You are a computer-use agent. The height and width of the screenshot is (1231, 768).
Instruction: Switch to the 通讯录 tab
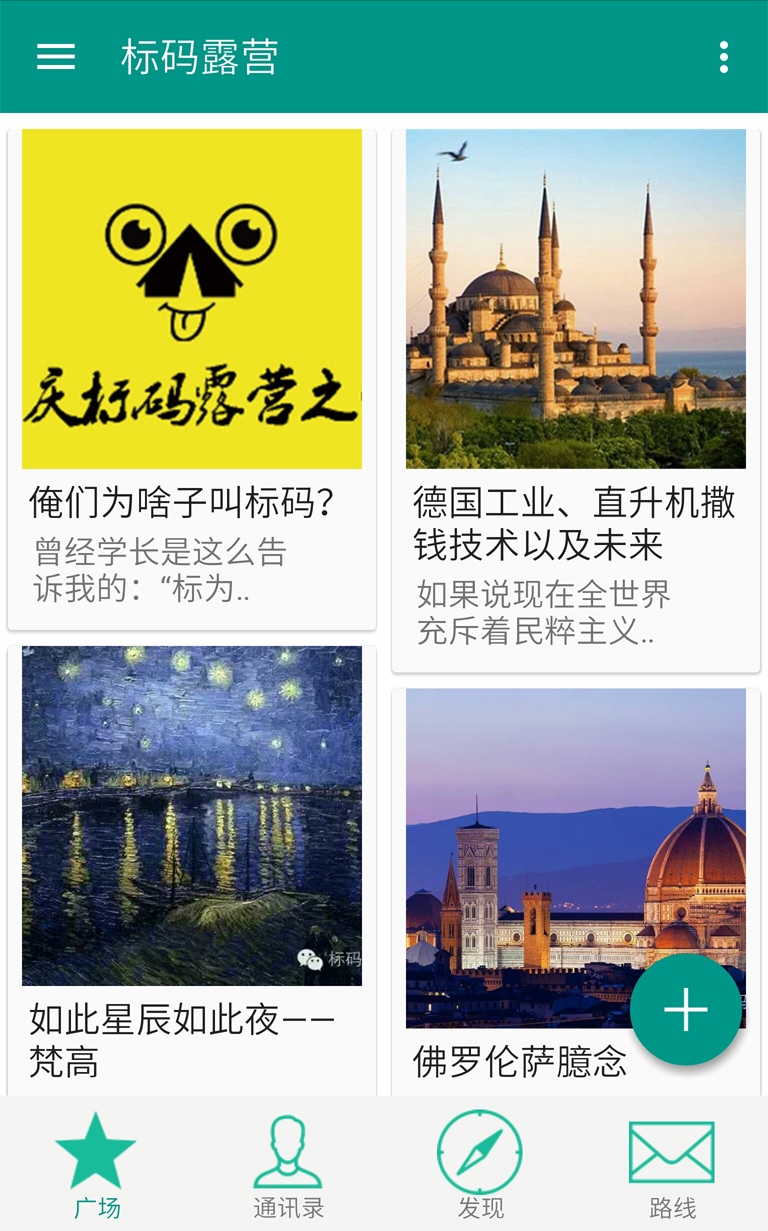click(x=288, y=1165)
